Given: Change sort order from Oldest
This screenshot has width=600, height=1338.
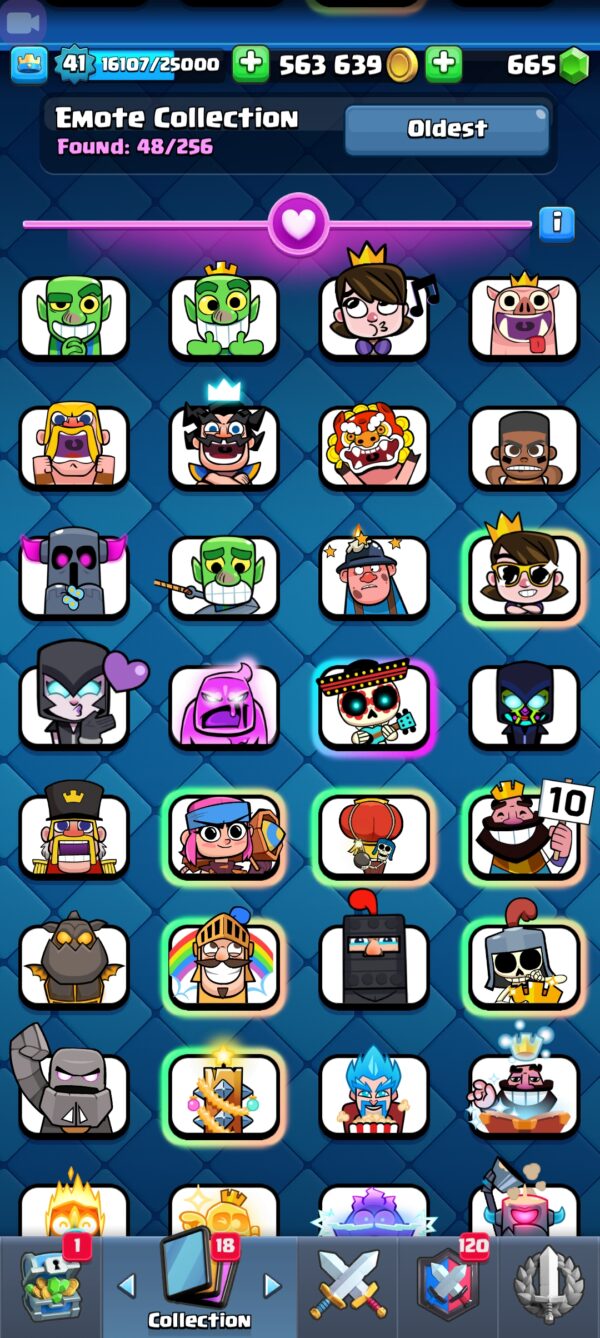Looking at the screenshot, I should point(447,129).
